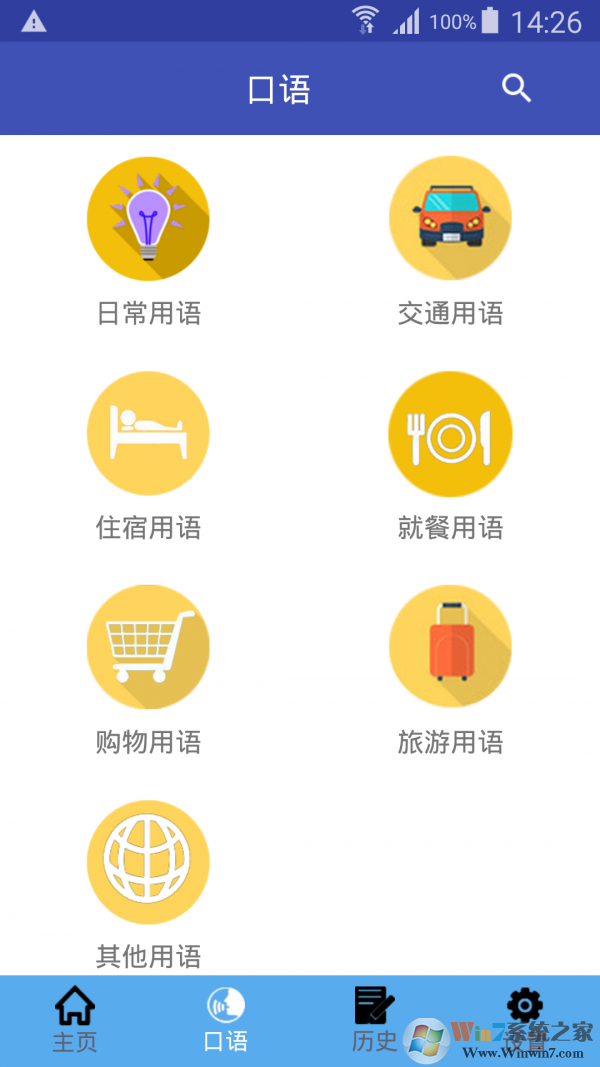This screenshot has width=600, height=1067.
Task: Open the search icon in the app bar
Action: pyautogui.click(x=516, y=89)
